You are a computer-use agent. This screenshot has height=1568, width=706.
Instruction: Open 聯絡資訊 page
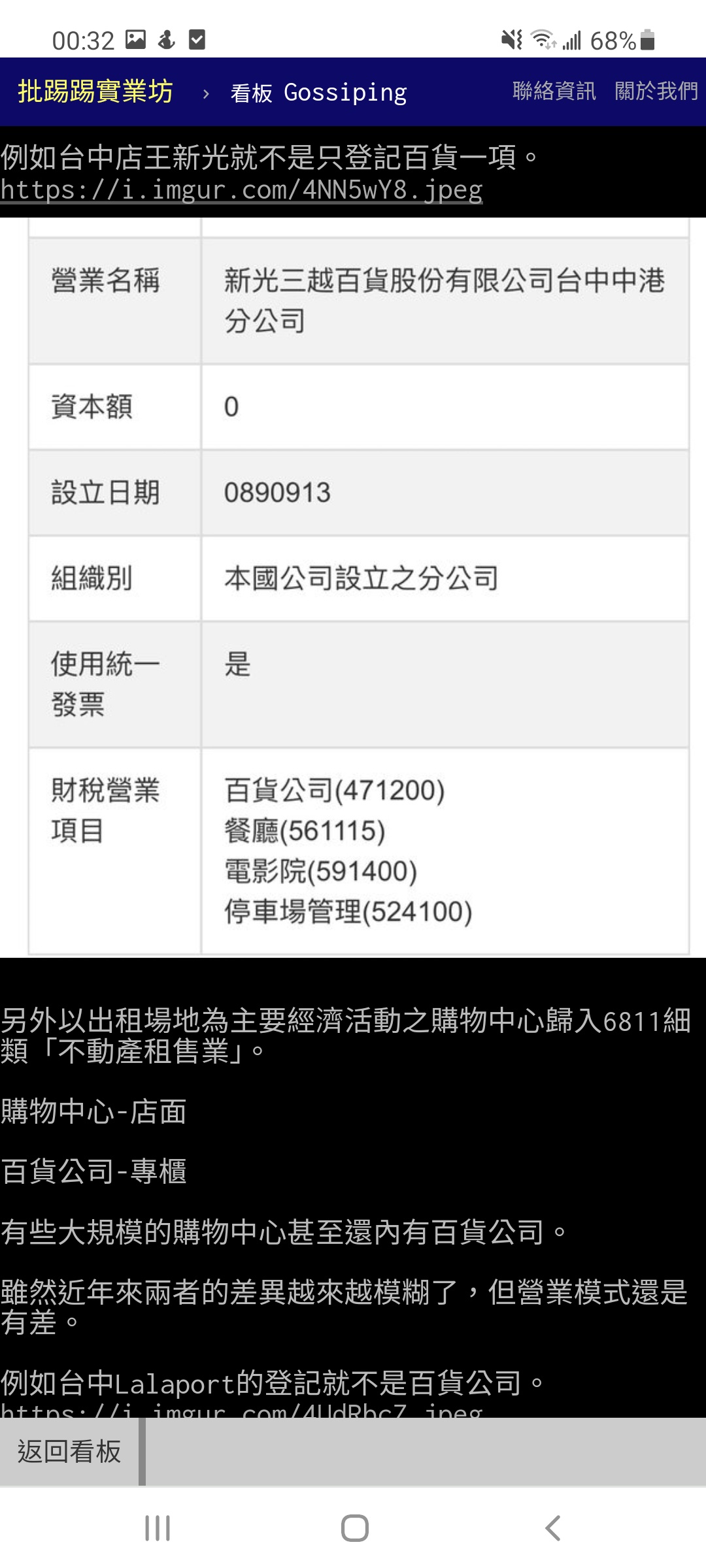click(x=554, y=91)
